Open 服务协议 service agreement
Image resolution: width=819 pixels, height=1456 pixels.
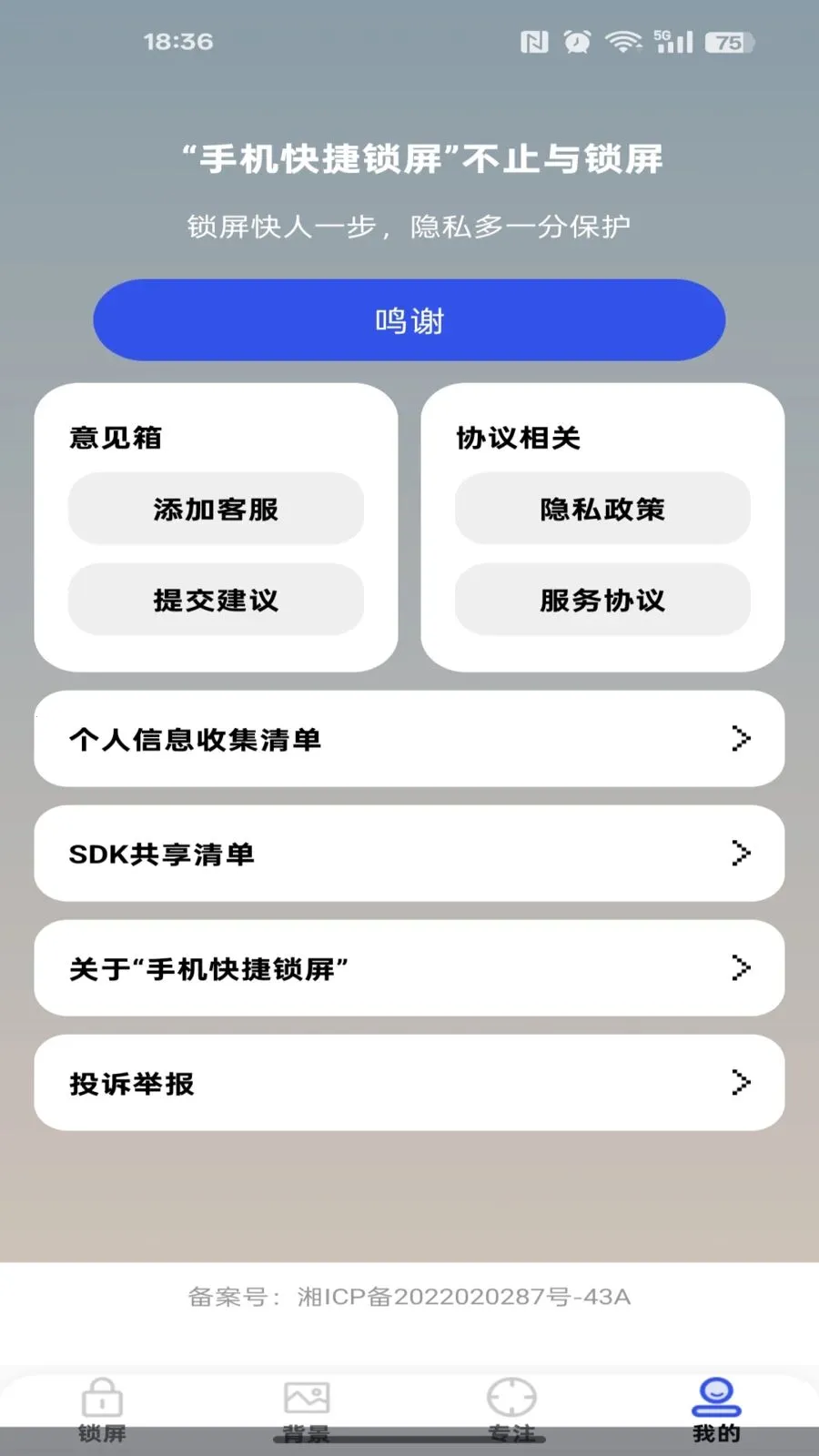pos(602,601)
